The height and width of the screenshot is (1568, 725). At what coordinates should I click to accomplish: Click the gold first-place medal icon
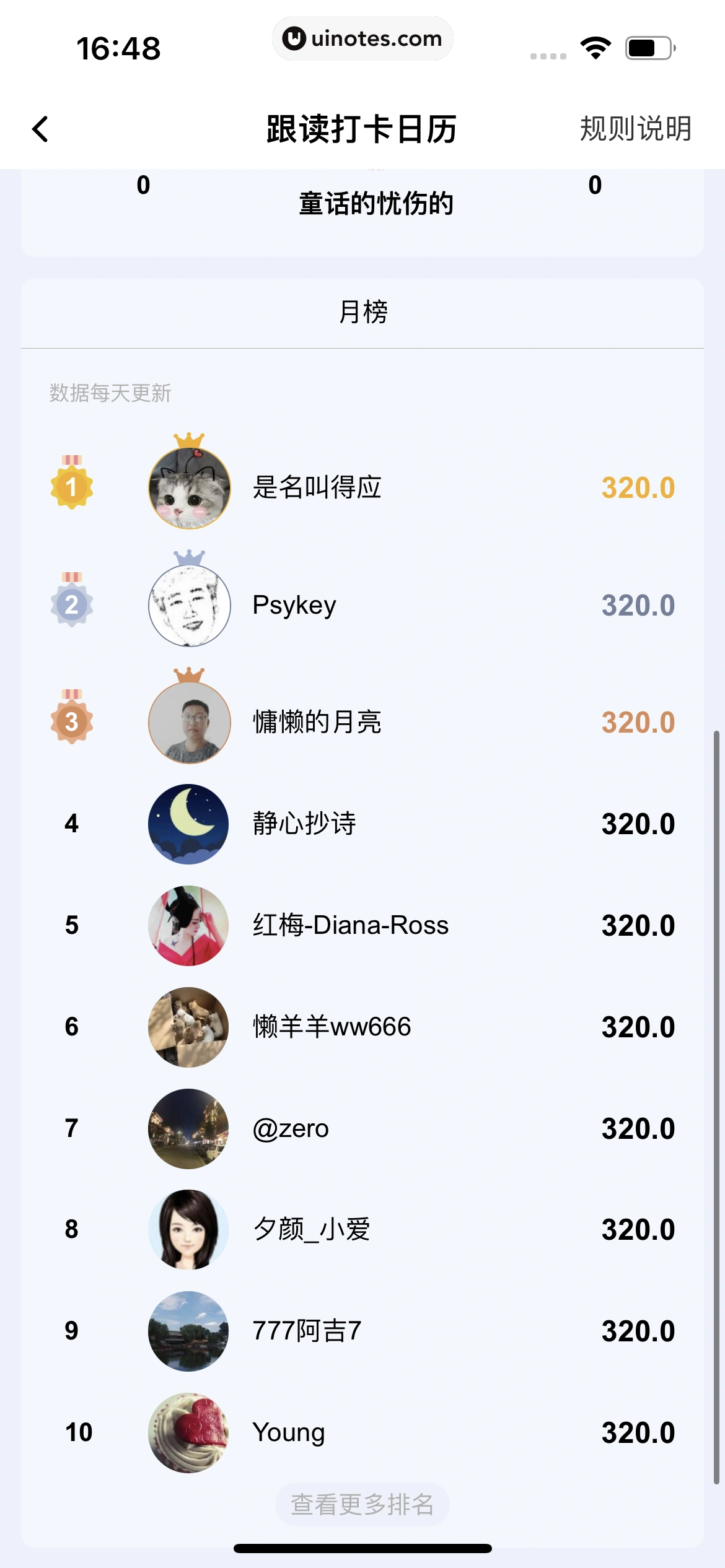[x=71, y=487]
